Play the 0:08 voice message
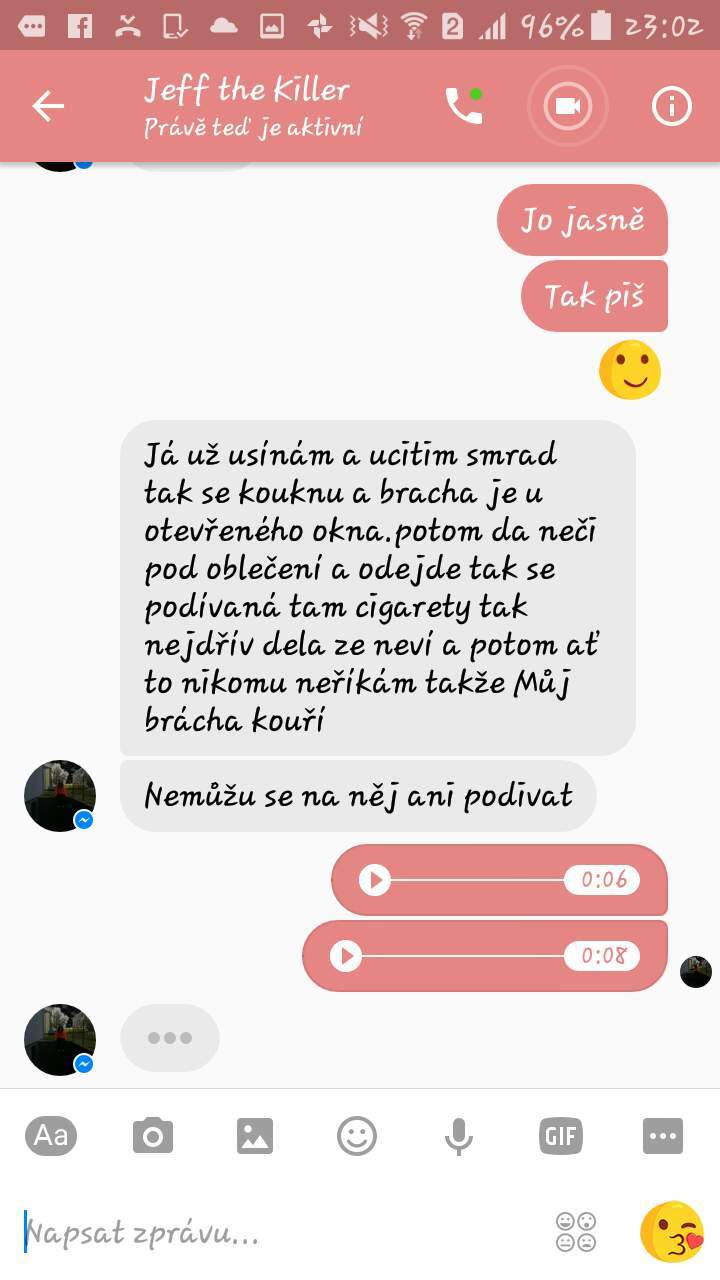Viewport: 720px width, 1280px height. point(346,956)
